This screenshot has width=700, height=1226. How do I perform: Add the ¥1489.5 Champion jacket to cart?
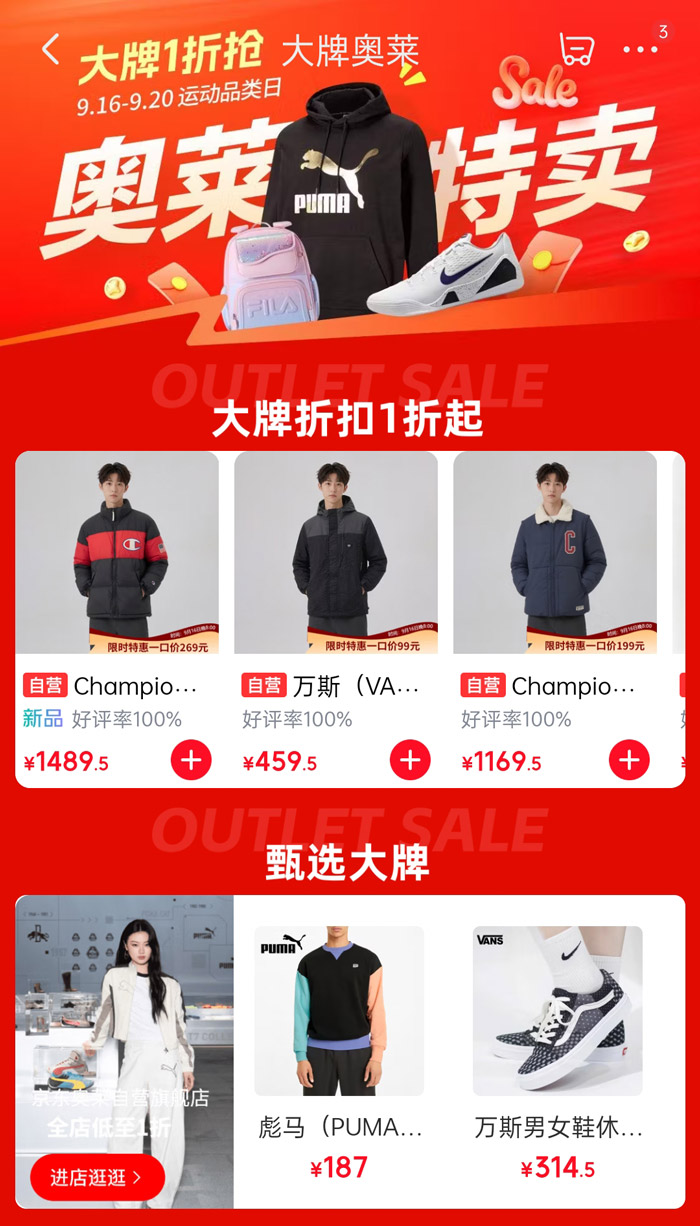[191, 761]
